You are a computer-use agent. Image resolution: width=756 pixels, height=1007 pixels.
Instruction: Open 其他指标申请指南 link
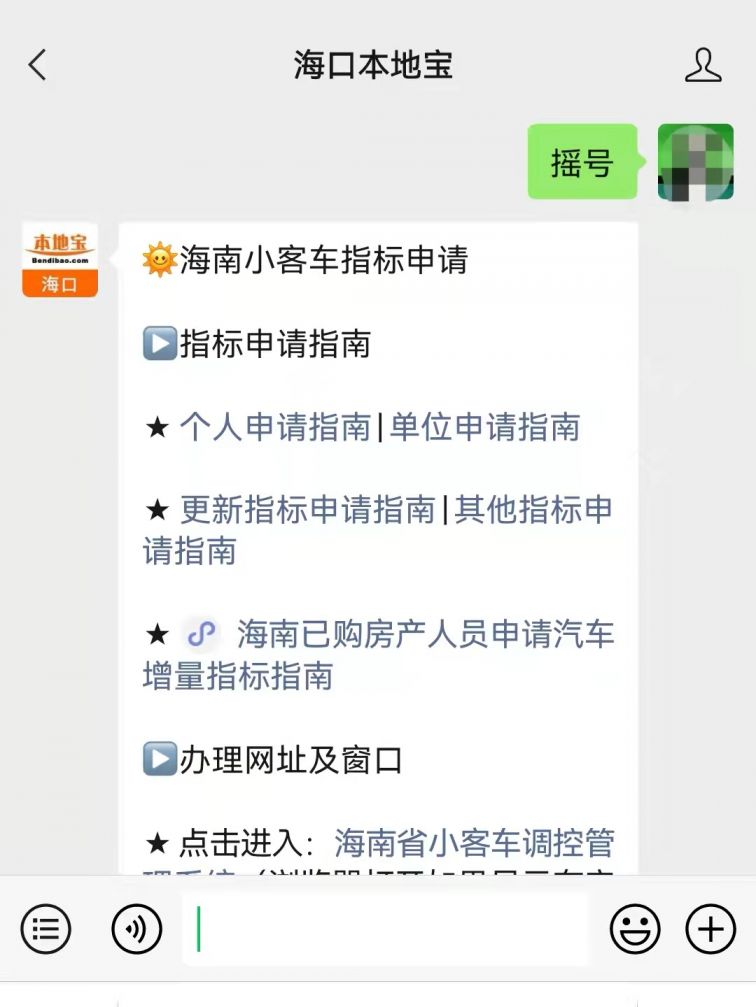532,511
